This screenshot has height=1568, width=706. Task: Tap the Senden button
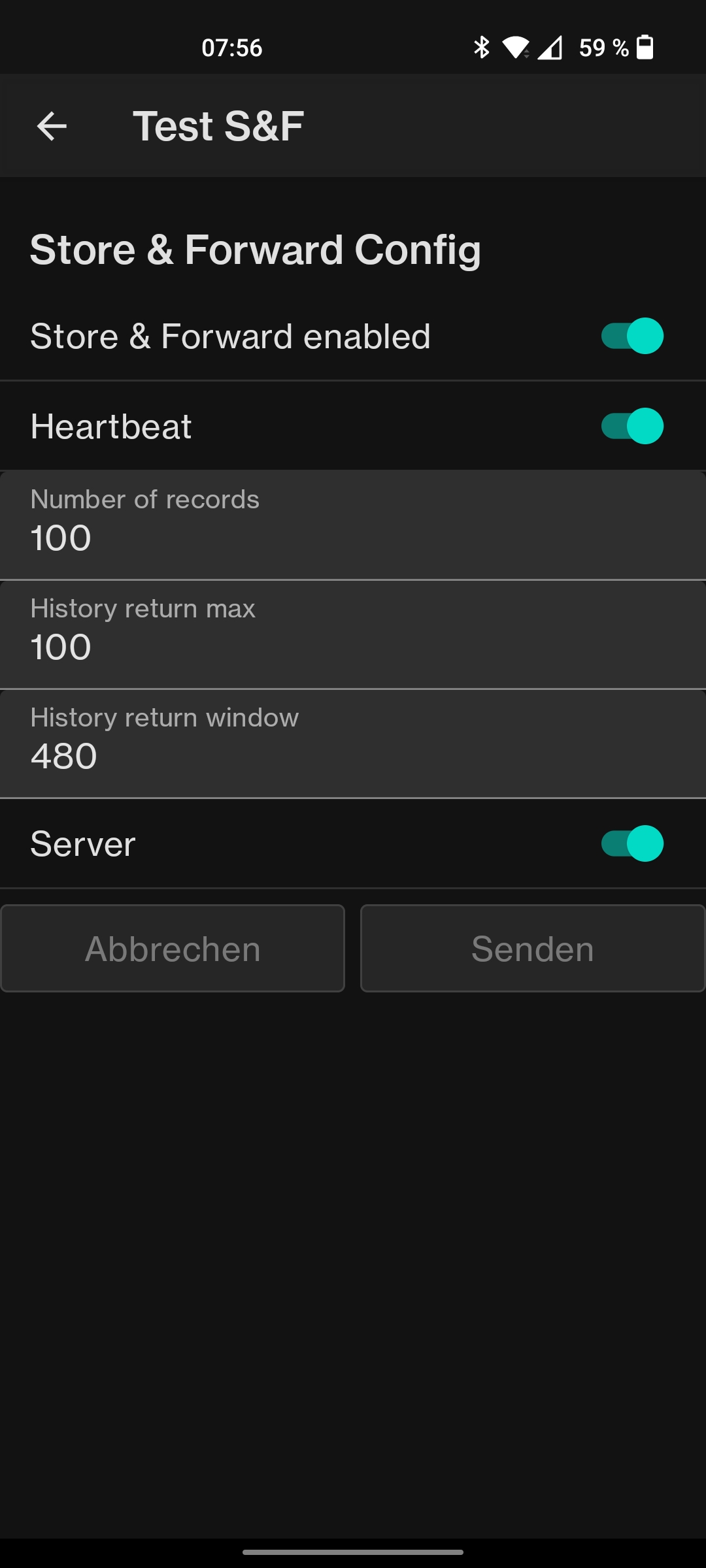(x=533, y=948)
